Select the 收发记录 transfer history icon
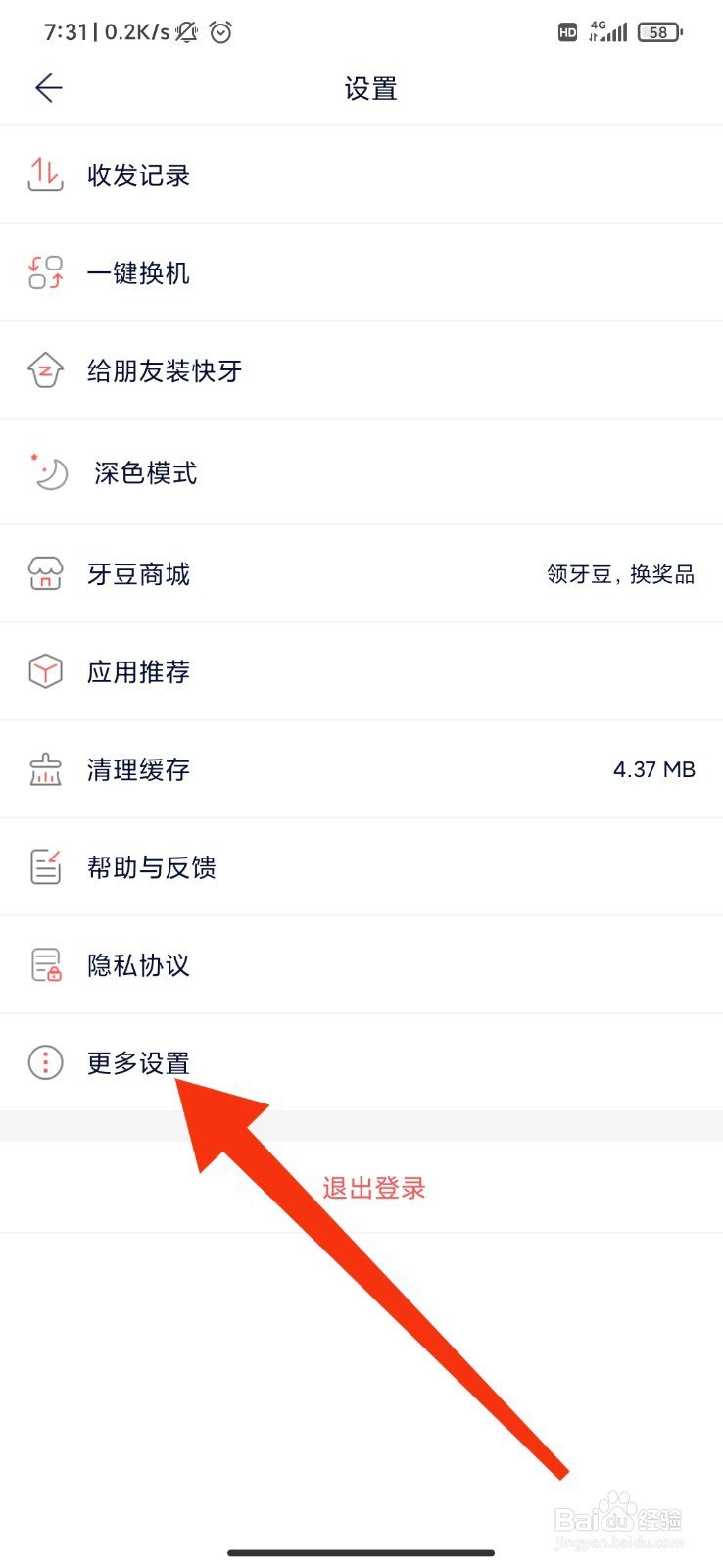Screen dimensions: 723x1568 [x=45, y=174]
